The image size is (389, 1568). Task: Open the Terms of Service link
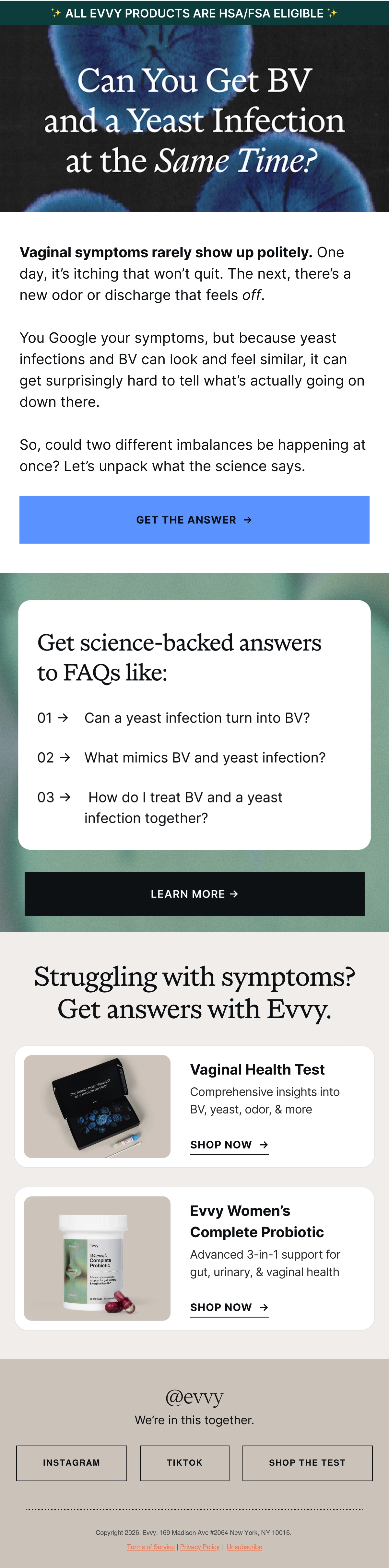tap(150, 1547)
